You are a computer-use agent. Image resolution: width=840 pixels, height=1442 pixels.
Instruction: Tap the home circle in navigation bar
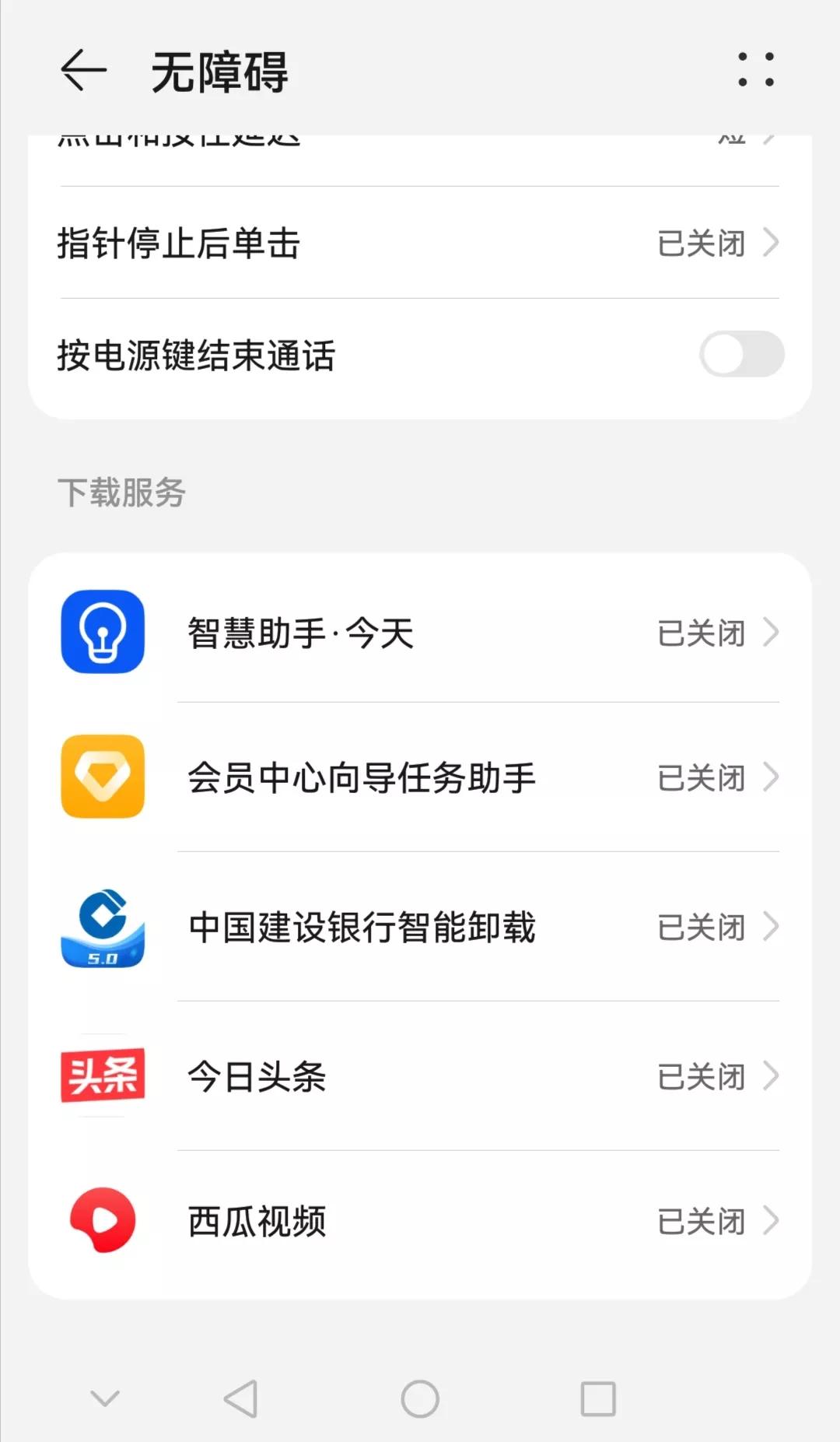(419, 1397)
